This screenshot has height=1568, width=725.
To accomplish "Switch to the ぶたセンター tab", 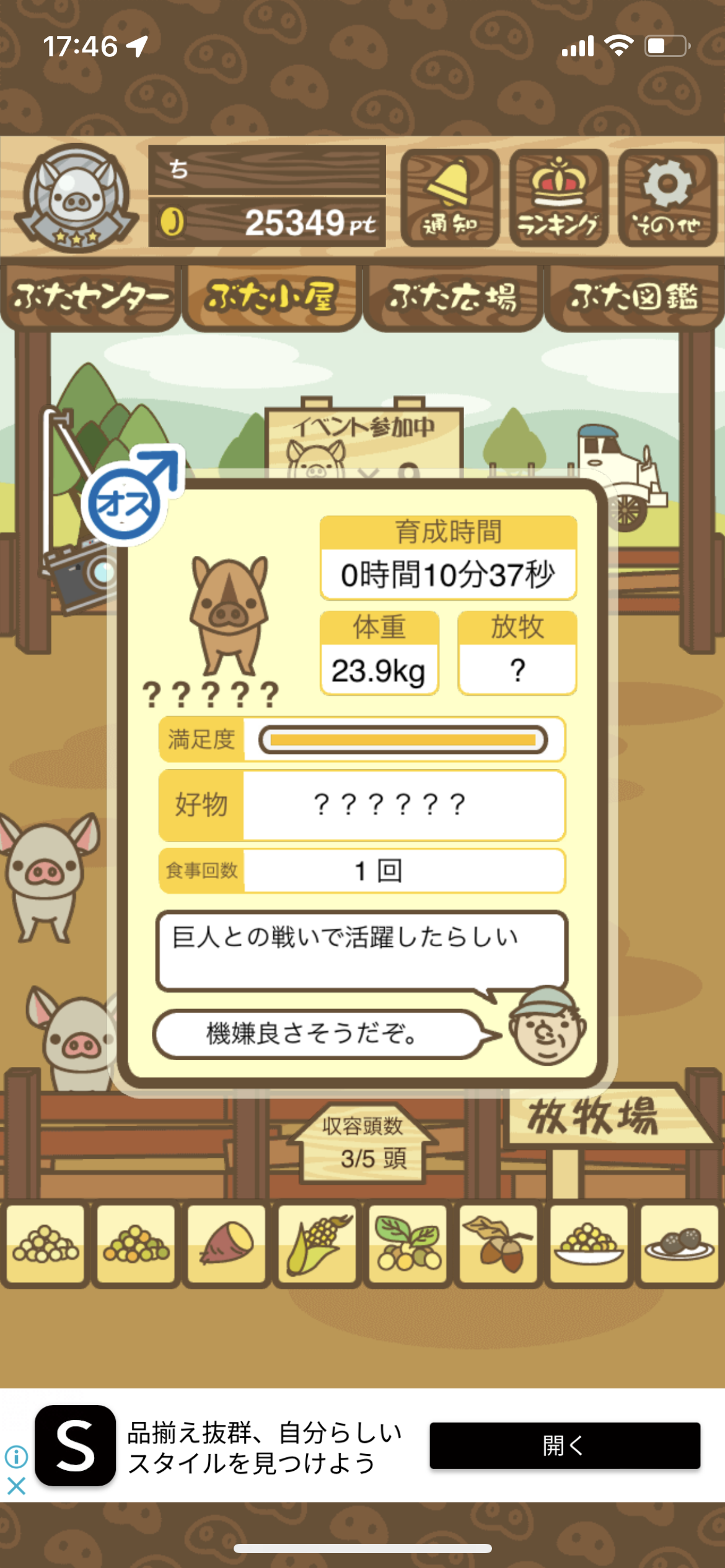I will (x=90, y=297).
